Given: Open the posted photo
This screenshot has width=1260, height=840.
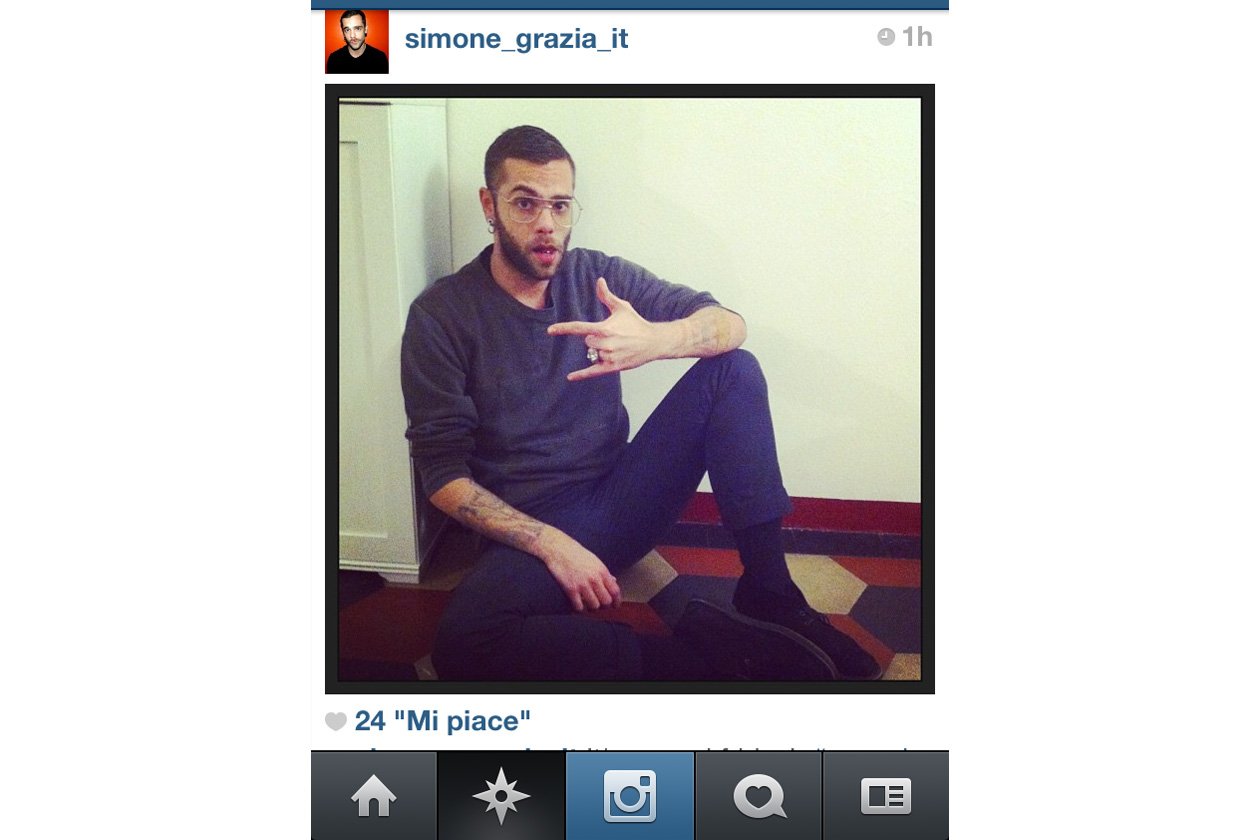Looking at the screenshot, I should (630, 389).
